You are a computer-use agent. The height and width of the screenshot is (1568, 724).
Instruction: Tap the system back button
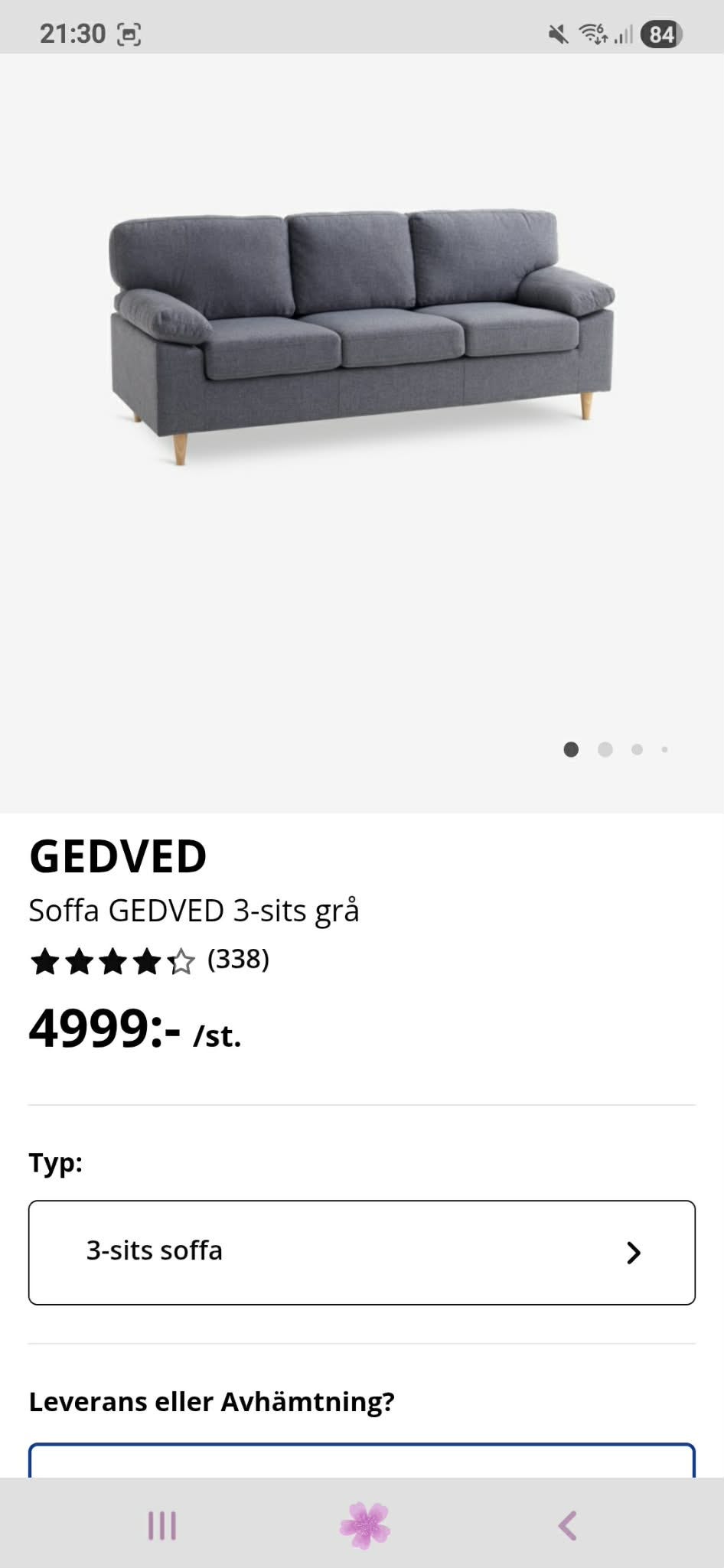tap(567, 1524)
